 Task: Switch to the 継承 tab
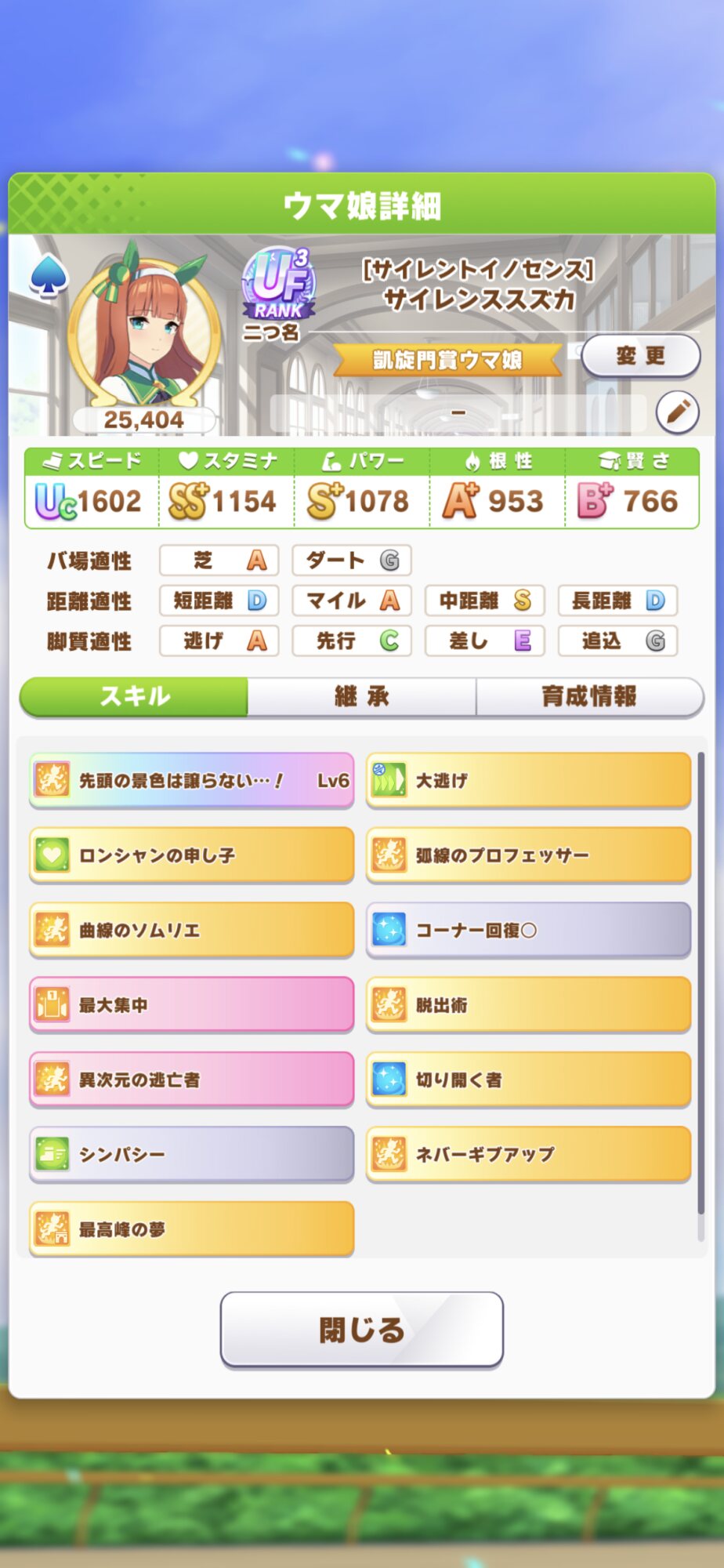tap(361, 696)
